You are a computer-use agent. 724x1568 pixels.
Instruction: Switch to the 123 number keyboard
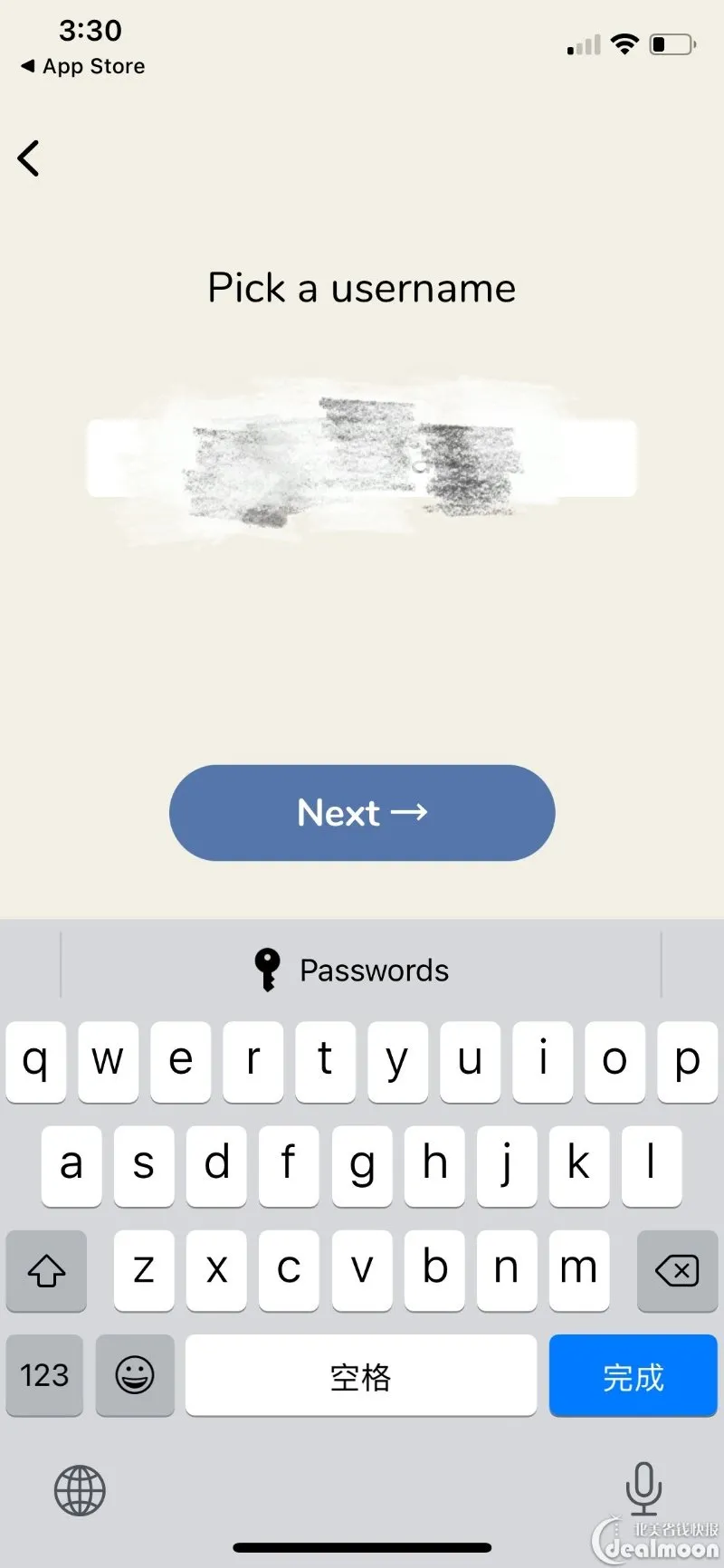(44, 1375)
